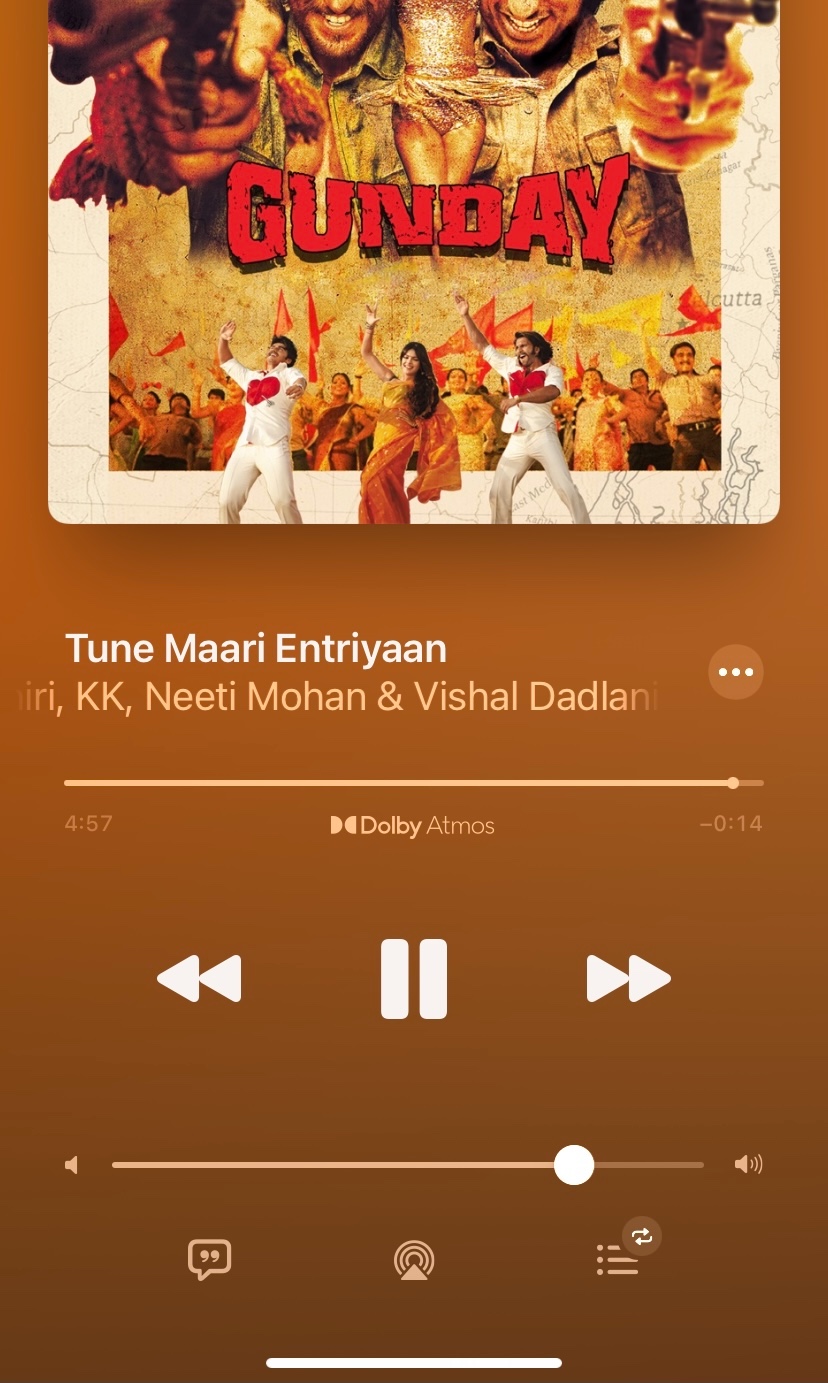Tap the Dolby Atmos badge
Image resolution: width=828 pixels, height=1383 pixels.
tap(413, 826)
